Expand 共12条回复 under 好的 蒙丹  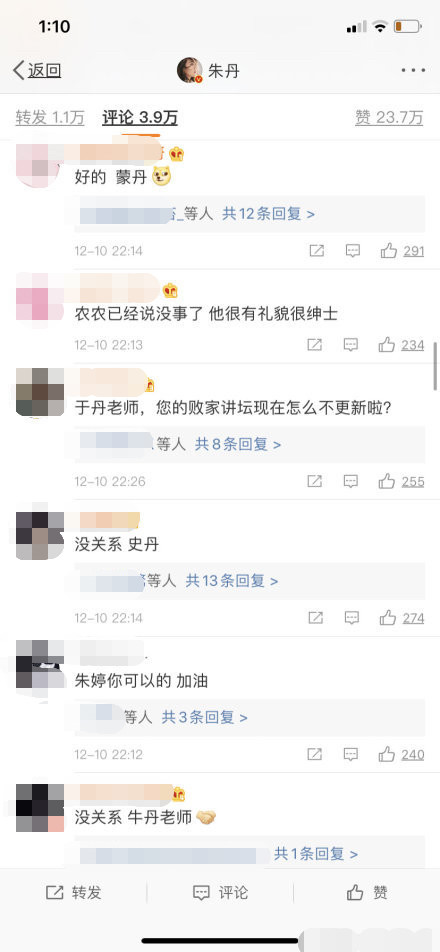(268, 214)
